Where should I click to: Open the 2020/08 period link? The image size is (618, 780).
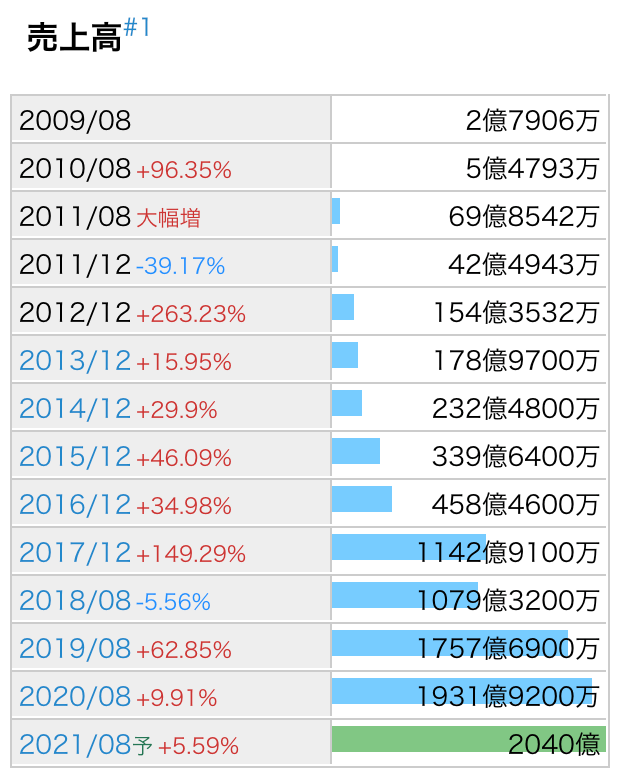pos(75,697)
